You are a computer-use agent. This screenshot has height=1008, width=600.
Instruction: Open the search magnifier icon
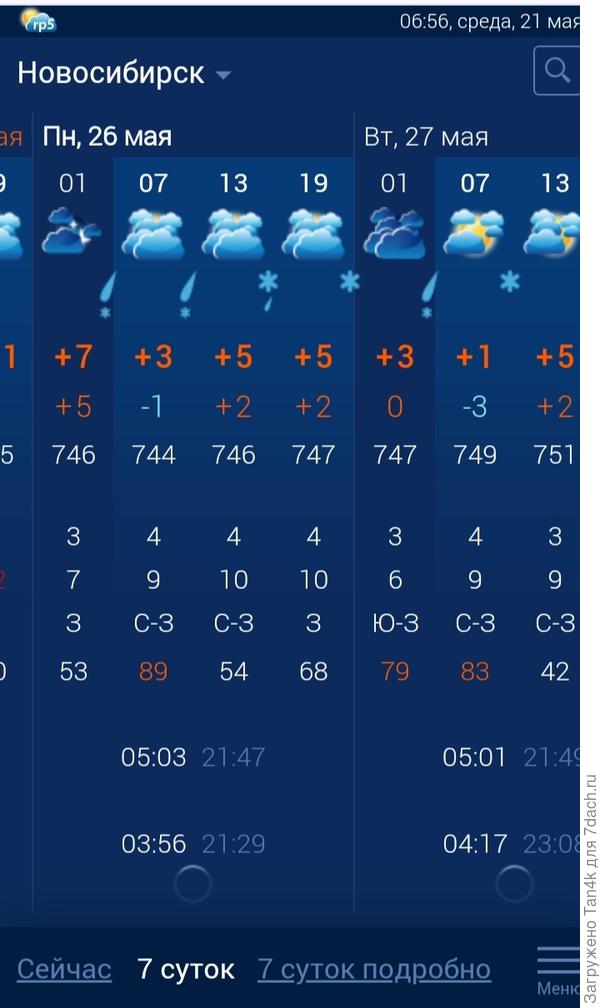click(557, 71)
